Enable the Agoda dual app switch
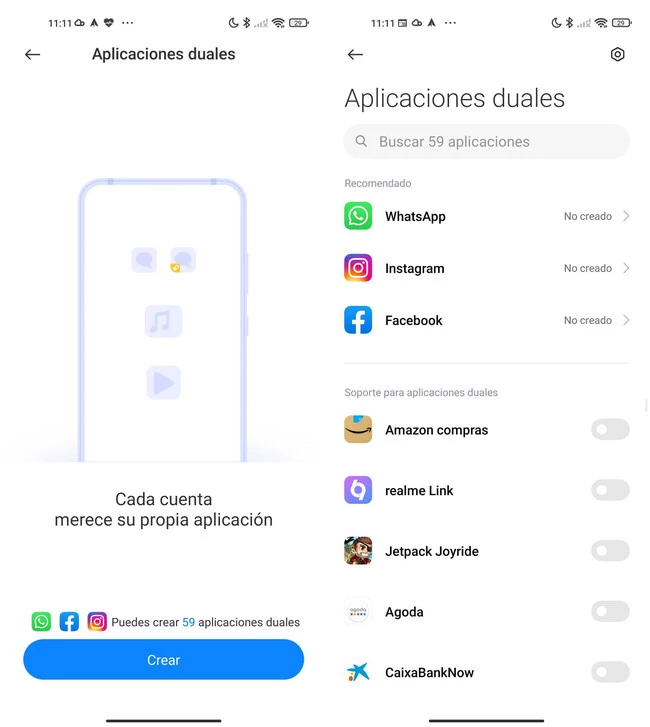Viewport: 650px width, 727px height. 610,611
